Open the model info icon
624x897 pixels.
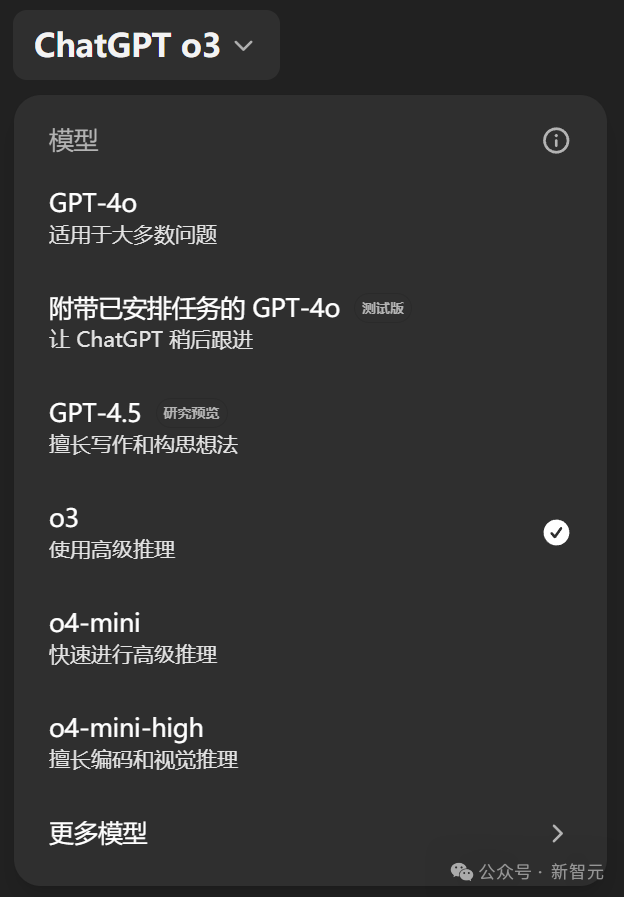556,141
